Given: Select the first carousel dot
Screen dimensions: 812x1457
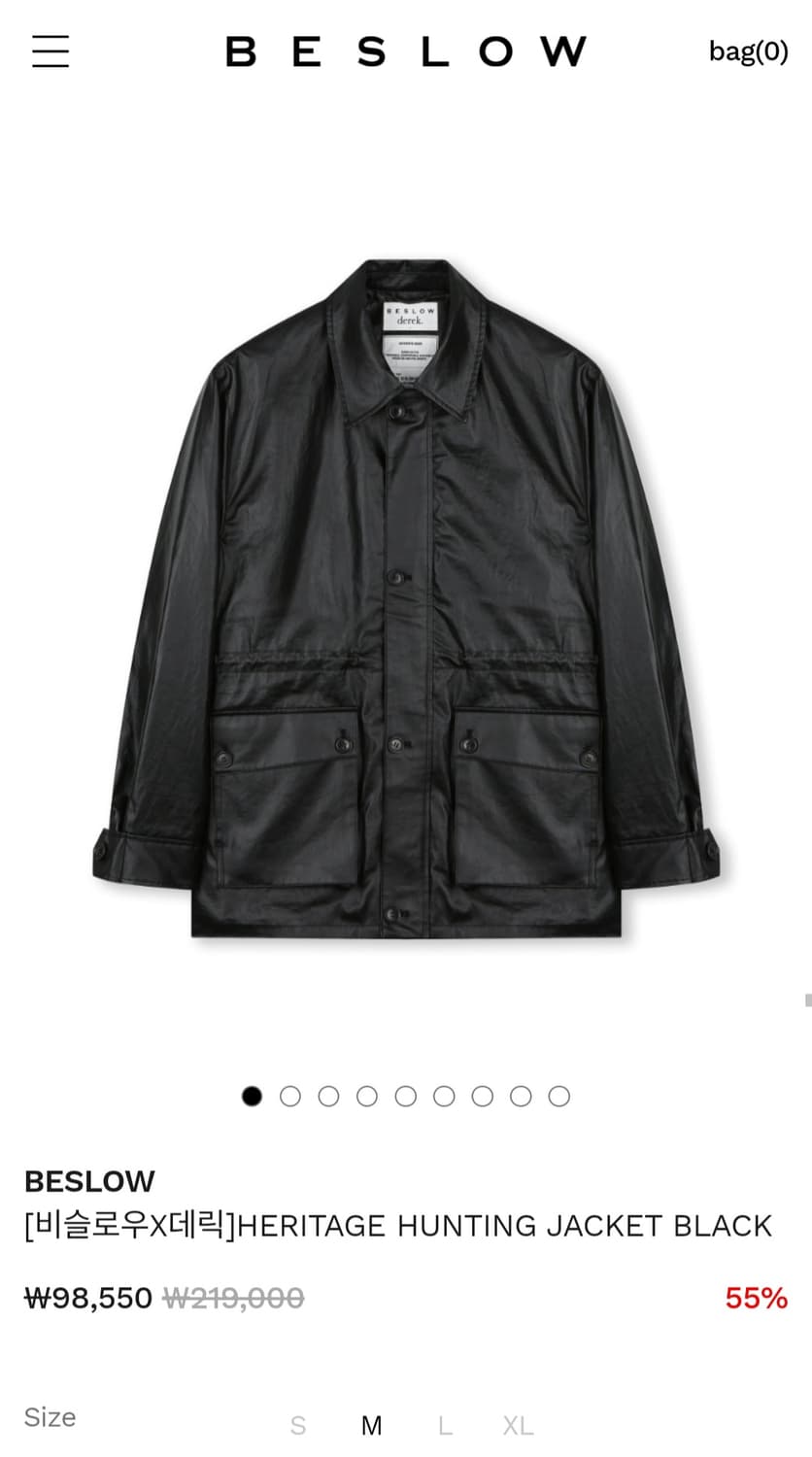Looking at the screenshot, I should click(x=252, y=1096).
